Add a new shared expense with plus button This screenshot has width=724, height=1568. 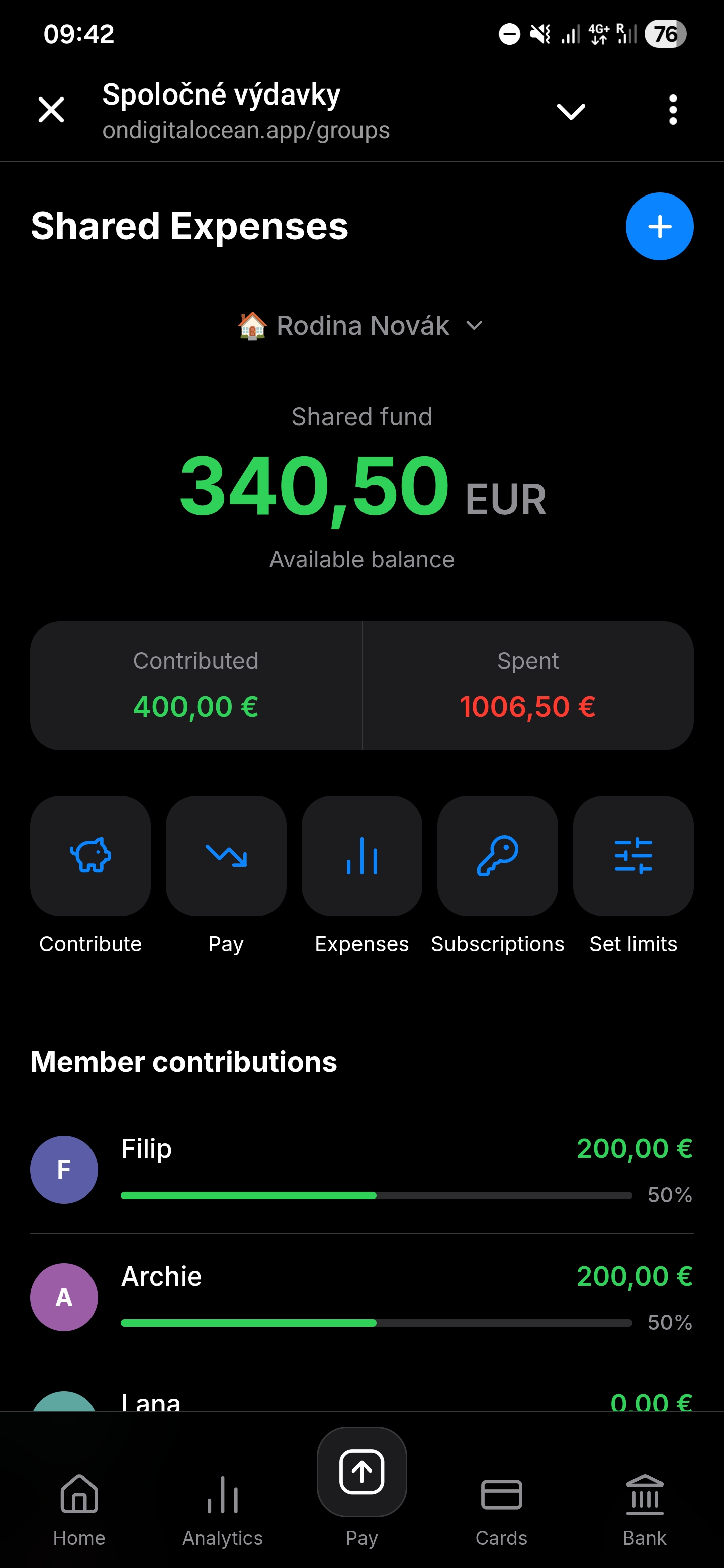point(660,227)
